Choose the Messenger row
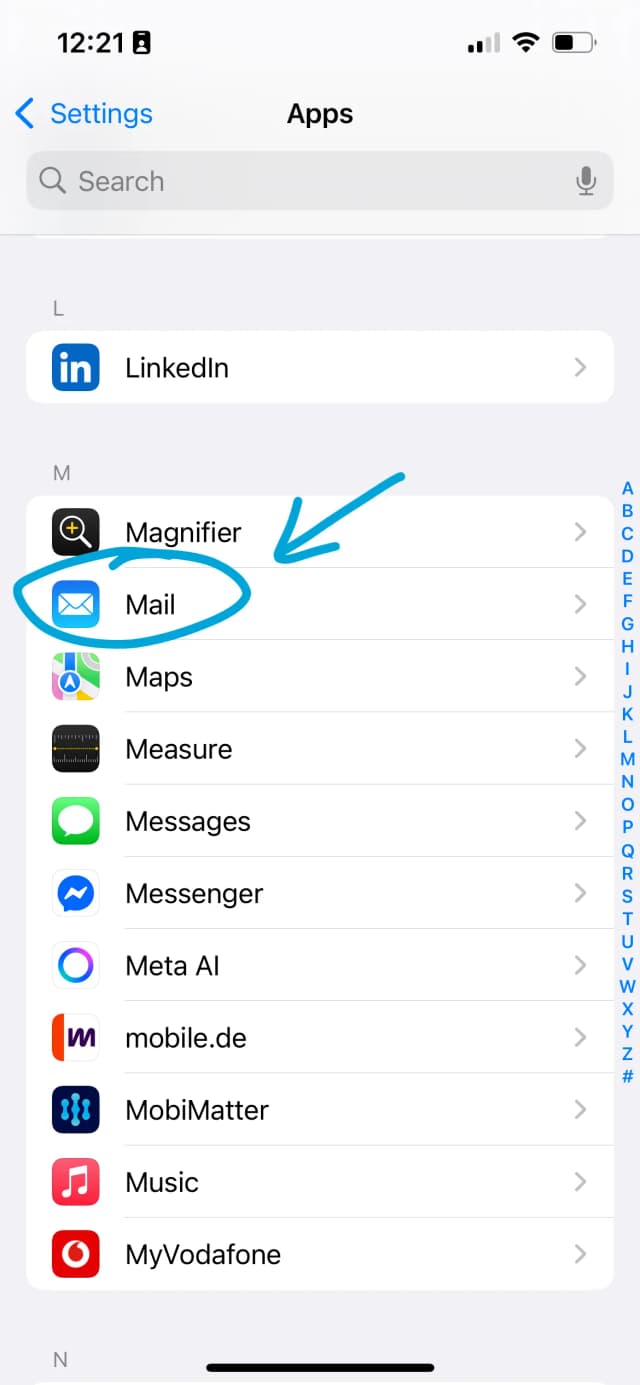This screenshot has width=640, height=1385. pyautogui.click(x=320, y=894)
